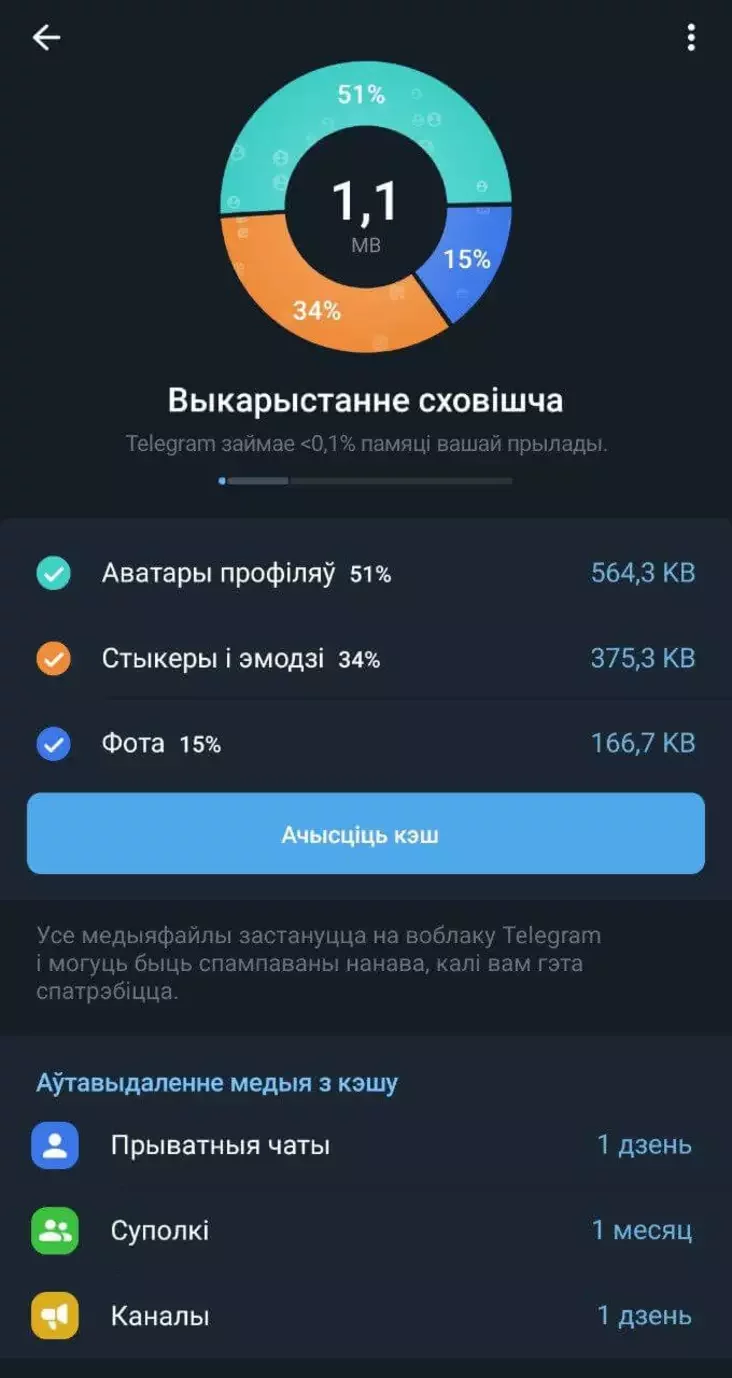Change auto-delete for Прыватныя чаты
732x1378 pixels.
[366, 1145]
